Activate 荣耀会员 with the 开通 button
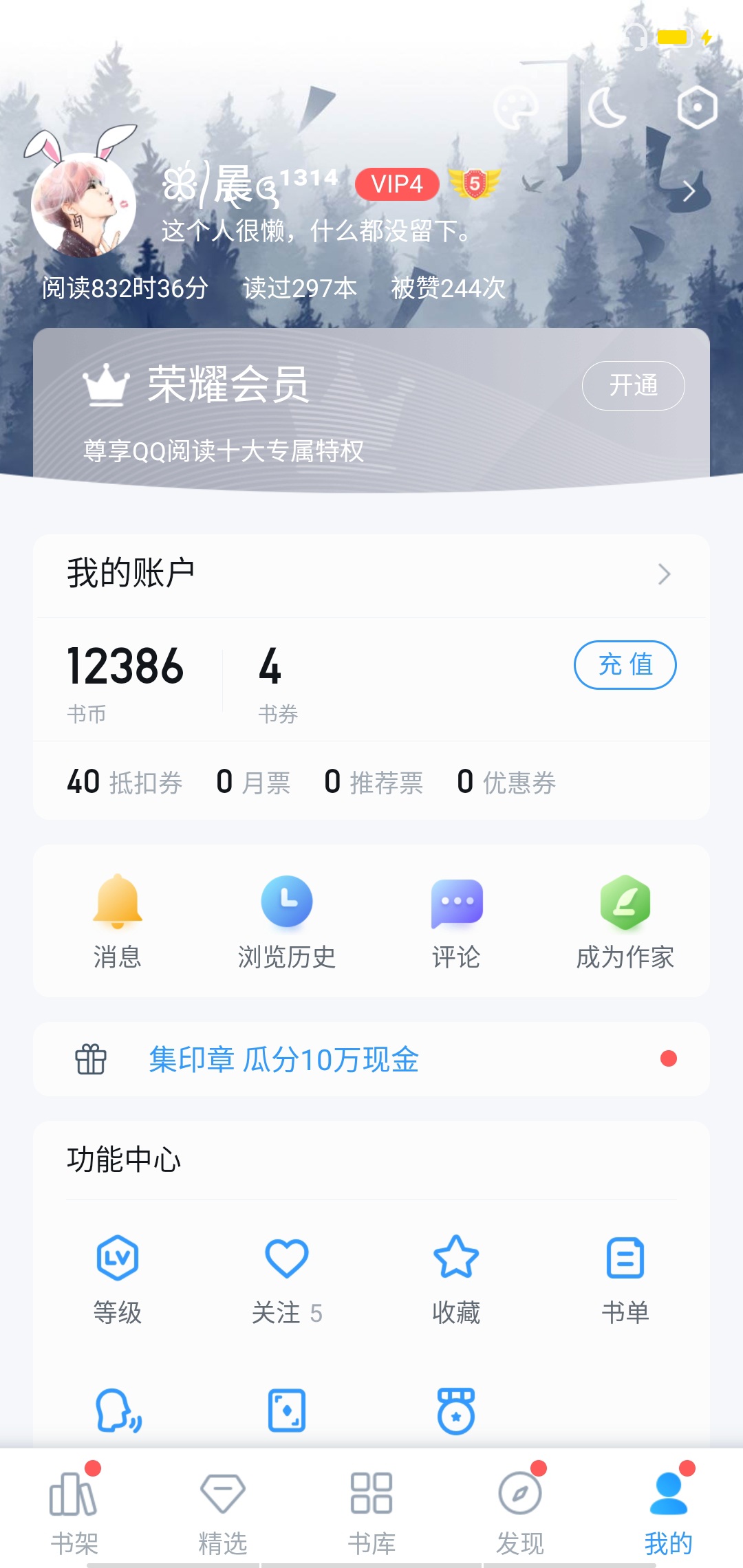 coord(633,386)
